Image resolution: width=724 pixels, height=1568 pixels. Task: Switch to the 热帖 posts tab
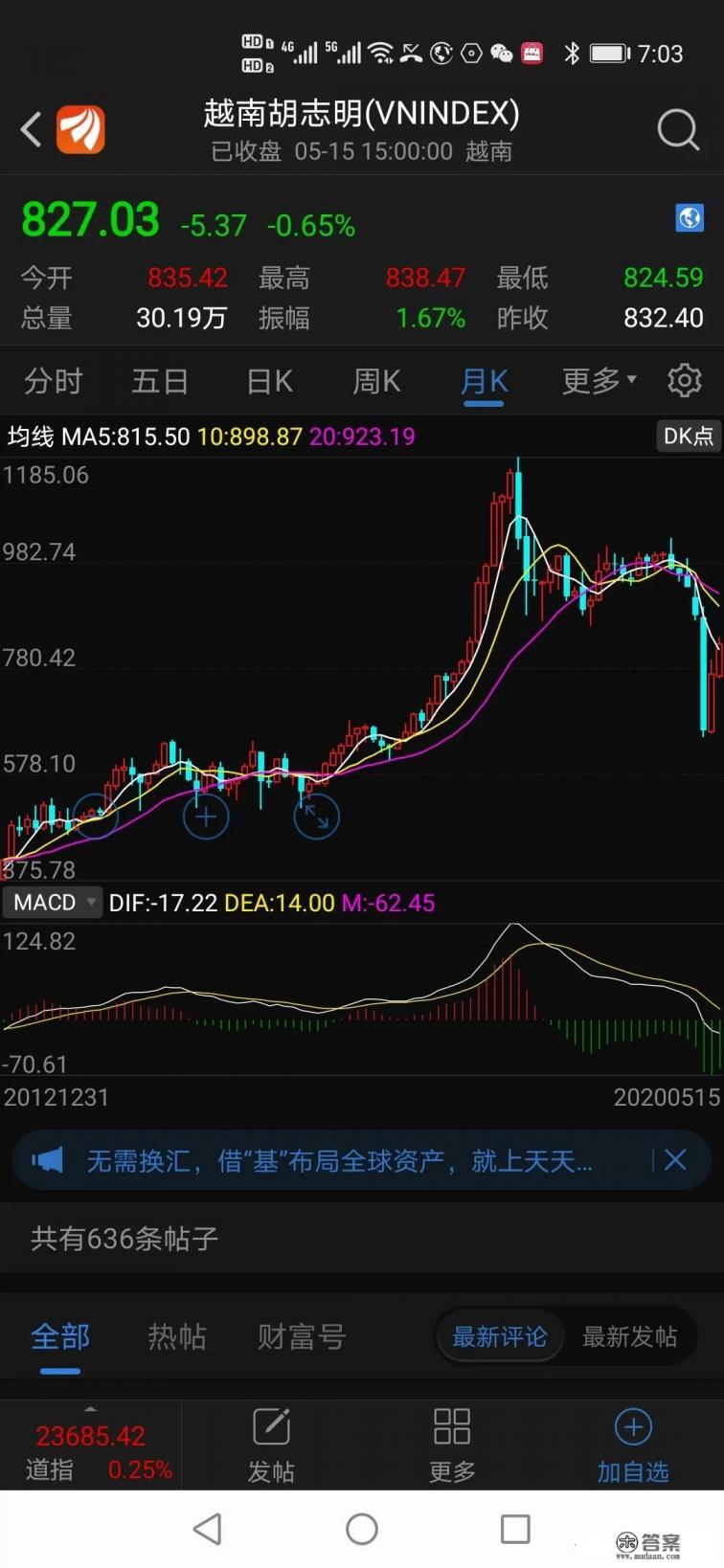pyautogui.click(x=177, y=1336)
